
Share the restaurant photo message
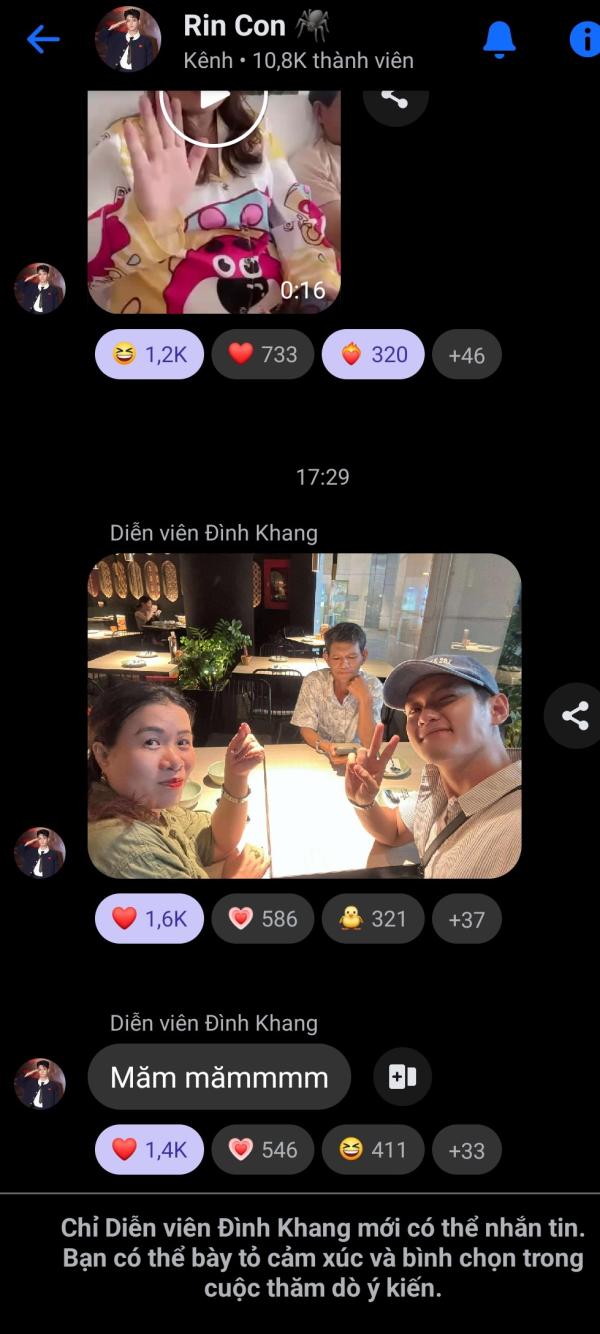(x=575, y=716)
